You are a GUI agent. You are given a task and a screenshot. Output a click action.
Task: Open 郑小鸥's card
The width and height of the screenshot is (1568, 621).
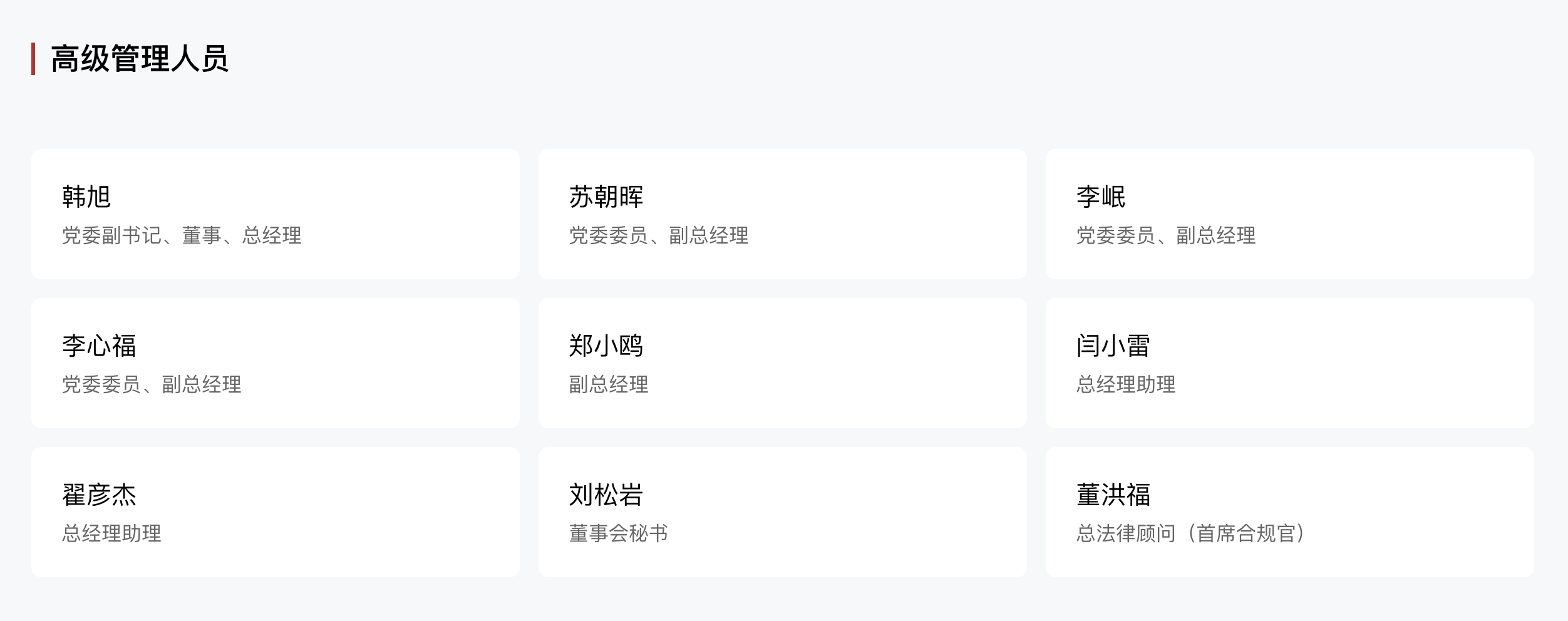782,363
